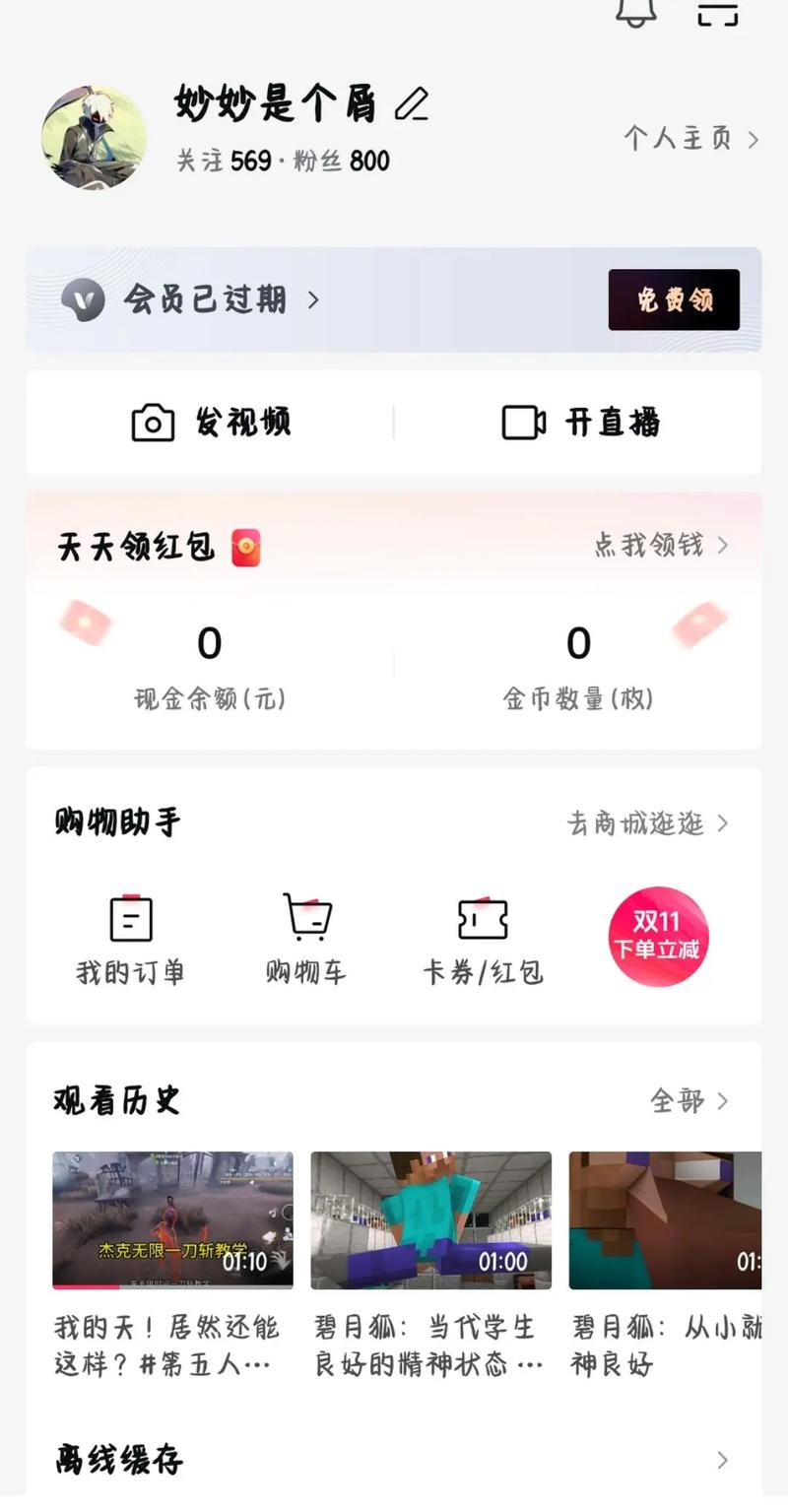Open the 开直播 live streaming icon
Viewport: 788px width, 1512px height.
(522, 423)
